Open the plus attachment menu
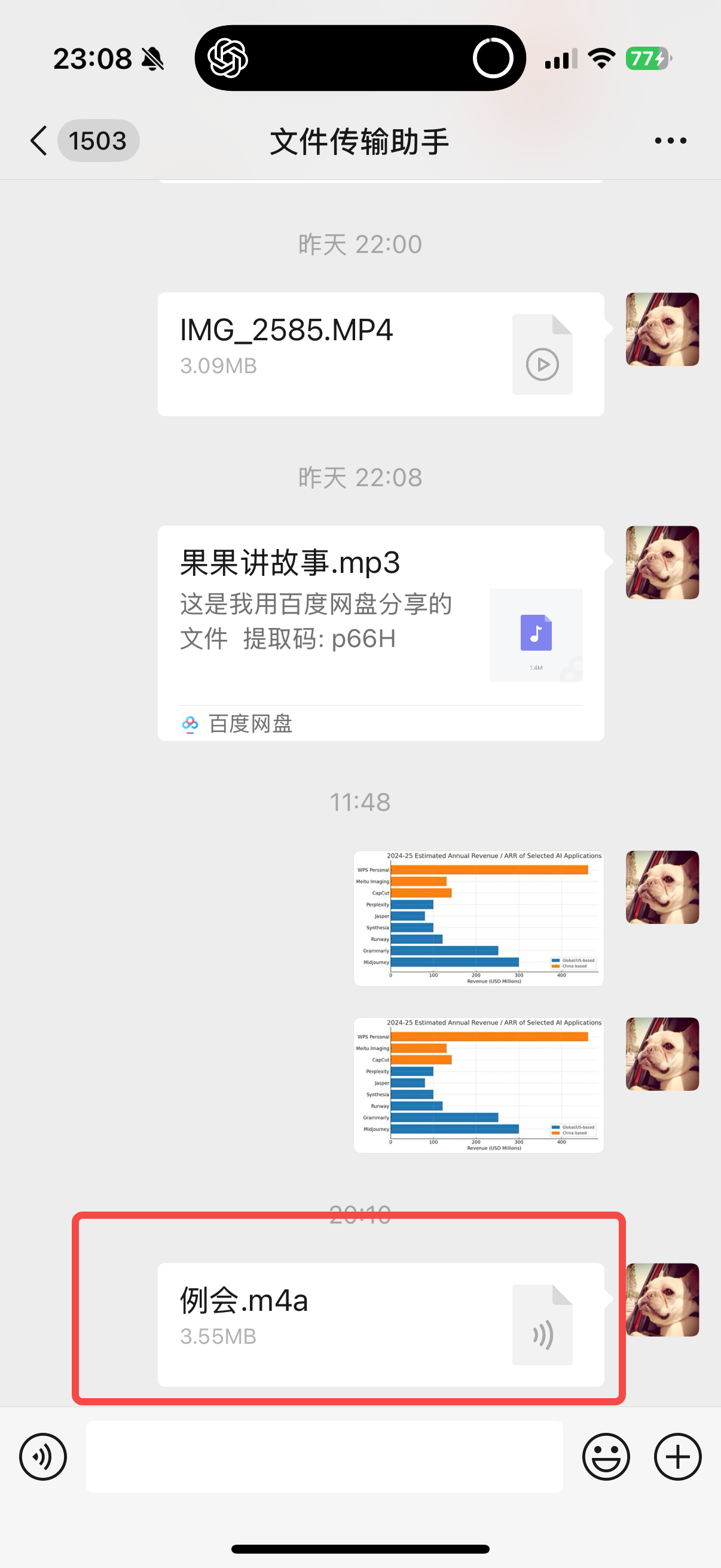Image resolution: width=721 pixels, height=1568 pixels. 677,1456
